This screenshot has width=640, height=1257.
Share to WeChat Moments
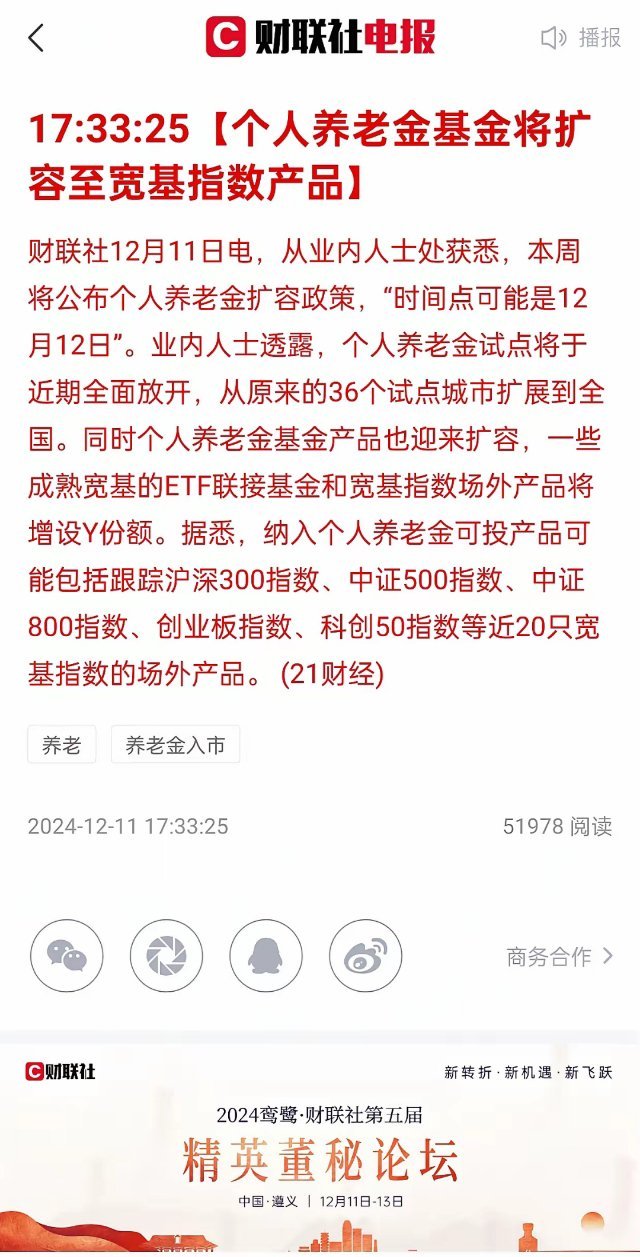tap(166, 956)
